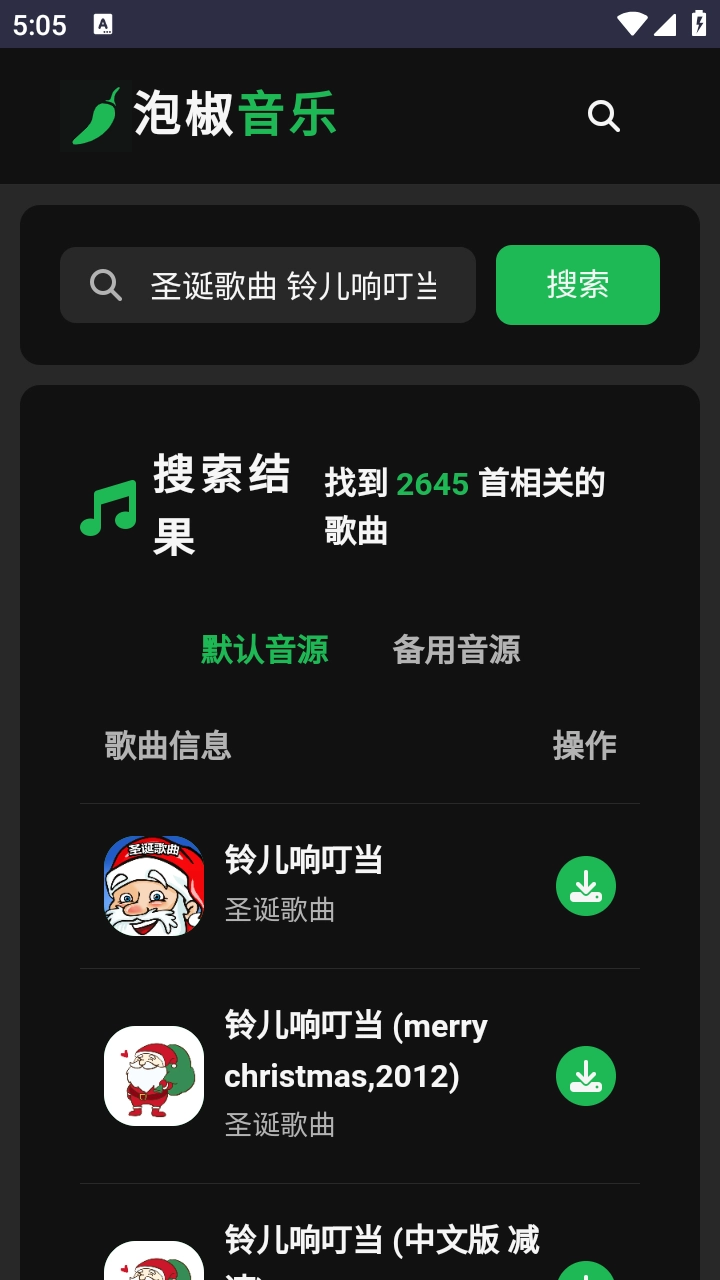Click the battery icon in the status bar
The width and height of the screenshot is (720, 1280).
tap(700, 24)
